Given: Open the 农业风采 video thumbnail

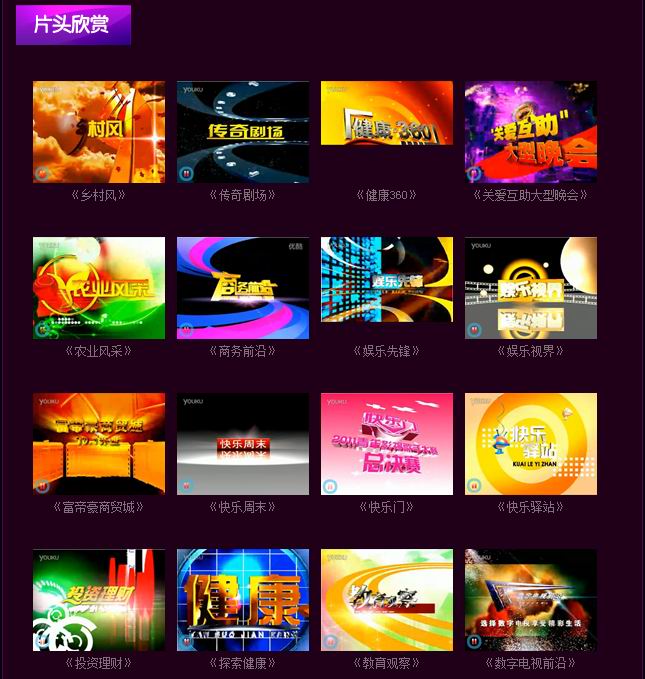Looking at the screenshot, I should (99, 288).
